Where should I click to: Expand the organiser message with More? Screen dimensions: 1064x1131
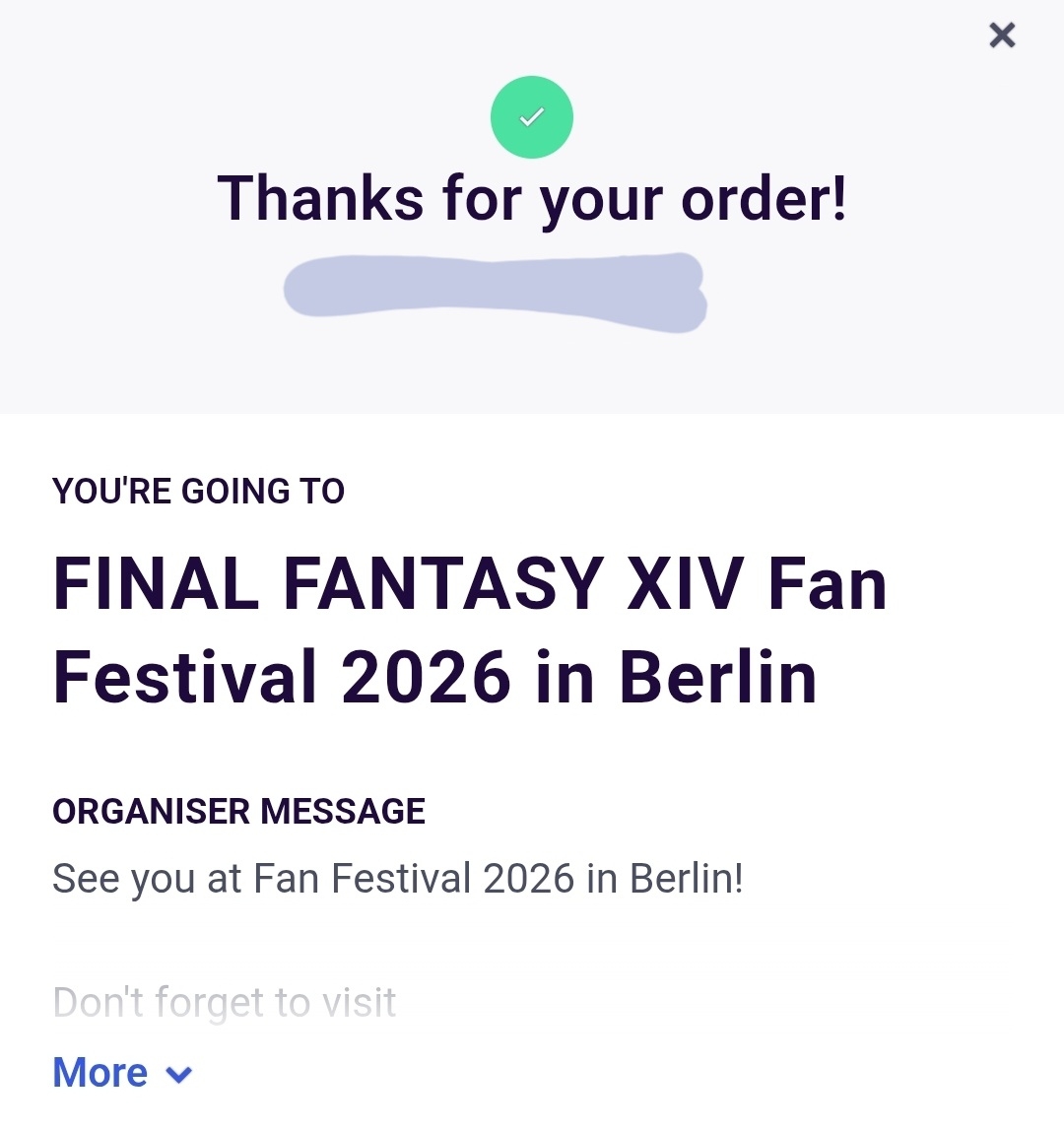pos(122,1073)
